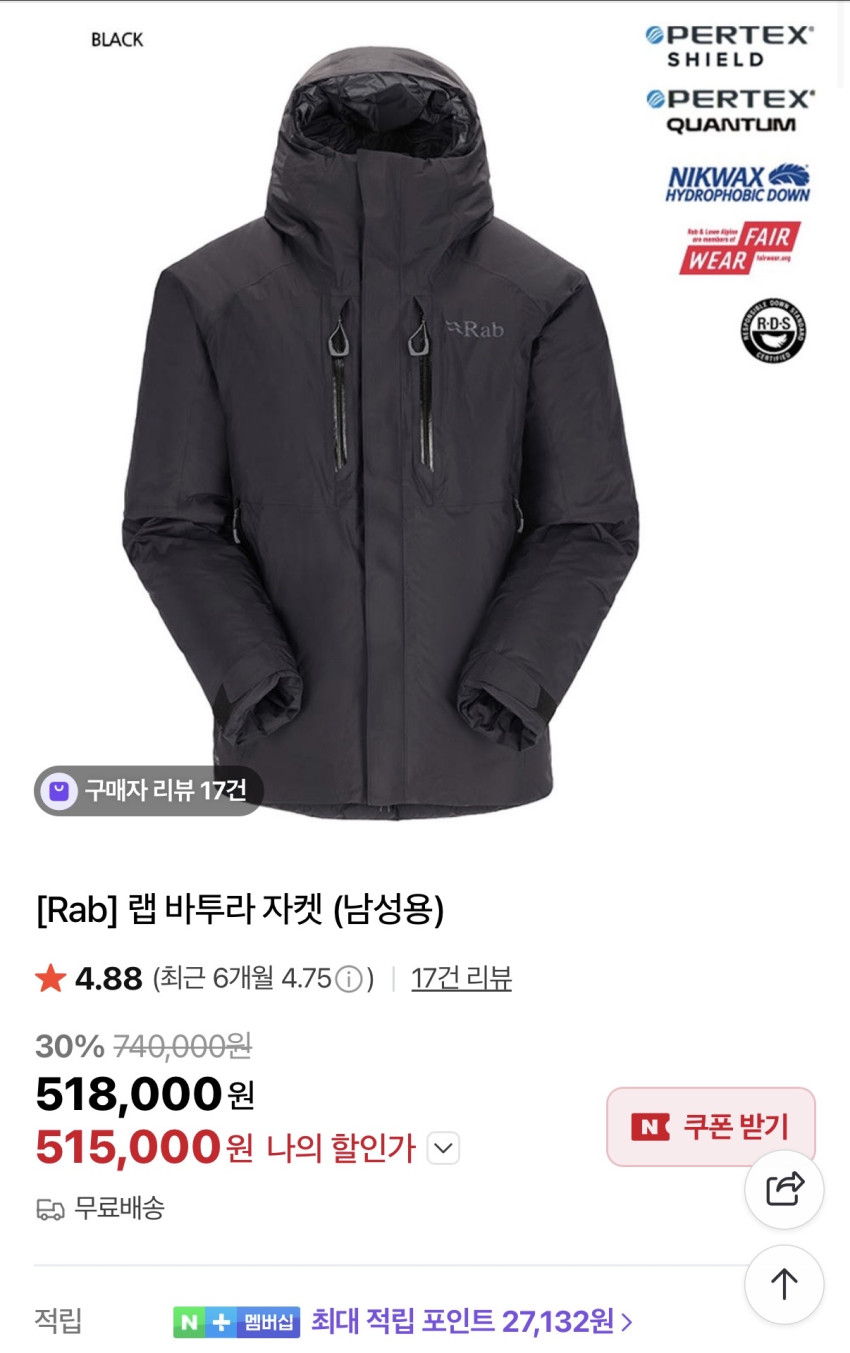View the Rab jacket product image
This screenshot has width=850, height=1353.
click(x=380, y=430)
